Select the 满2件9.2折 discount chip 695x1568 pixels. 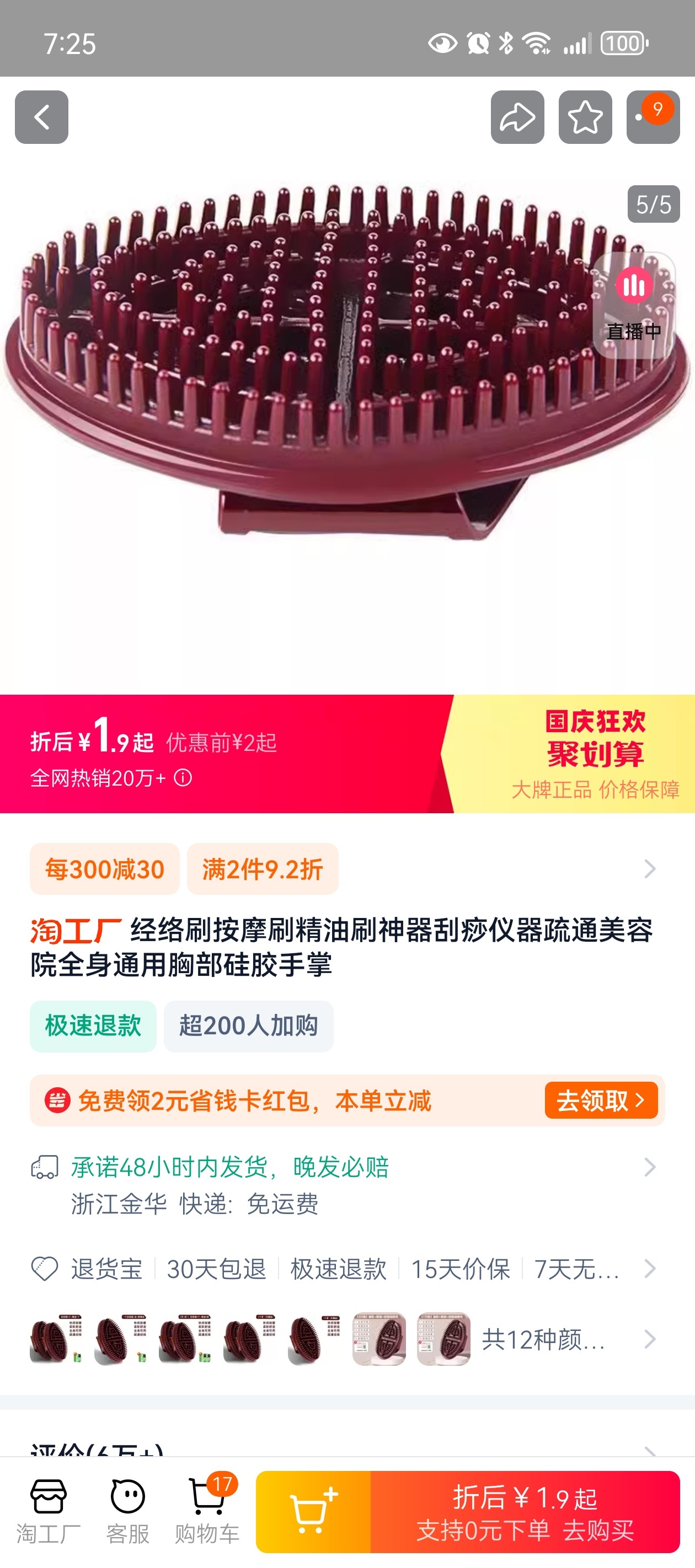pyautogui.click(x=262, y=868)
